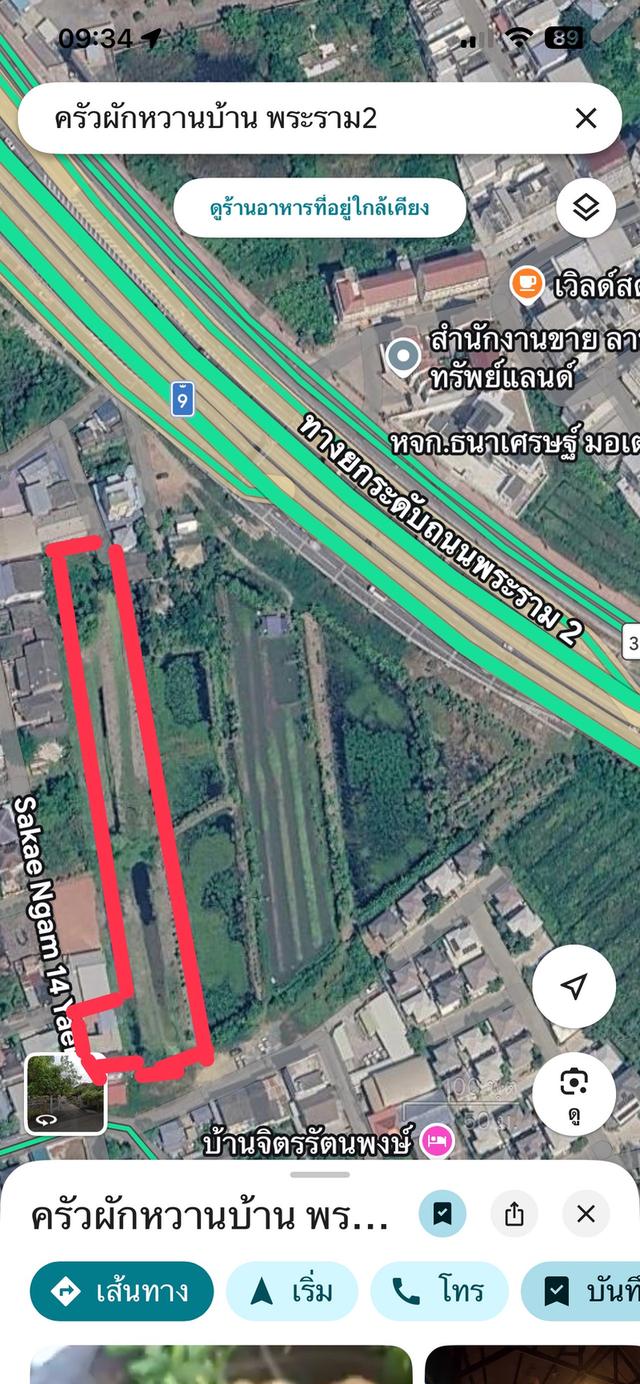Screen dimensions: 640x1384
Task: Open the Street View thumbnail
Action: [x=65, y=1093]
